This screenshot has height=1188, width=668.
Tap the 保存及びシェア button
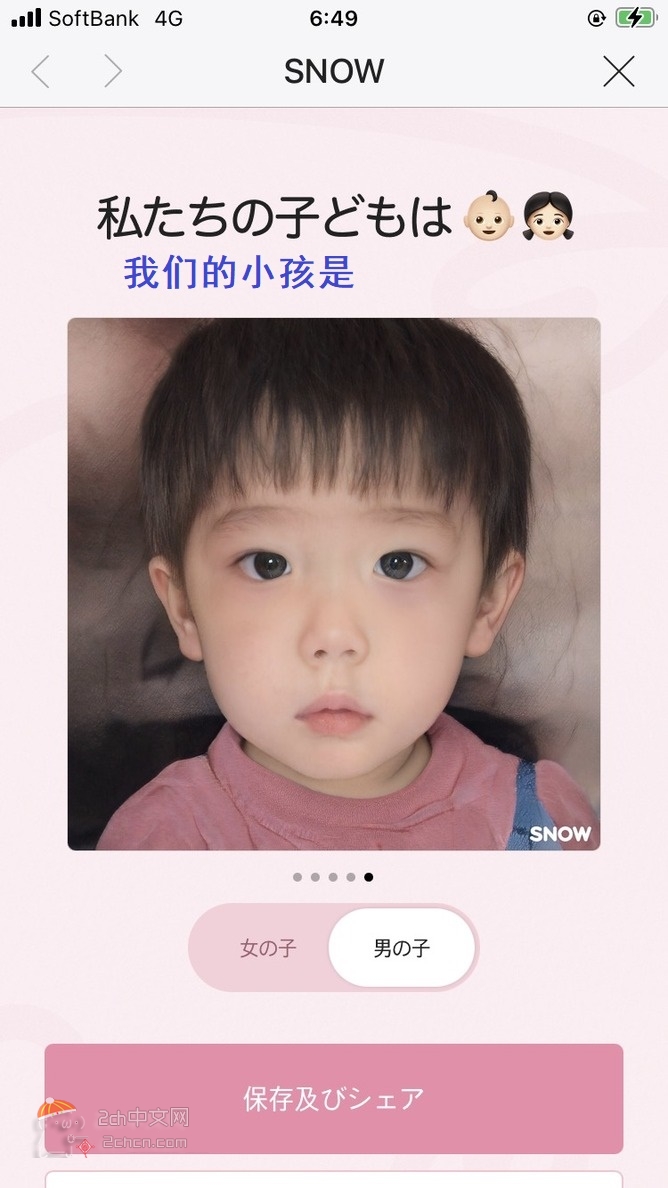(x=333, y=1098)
